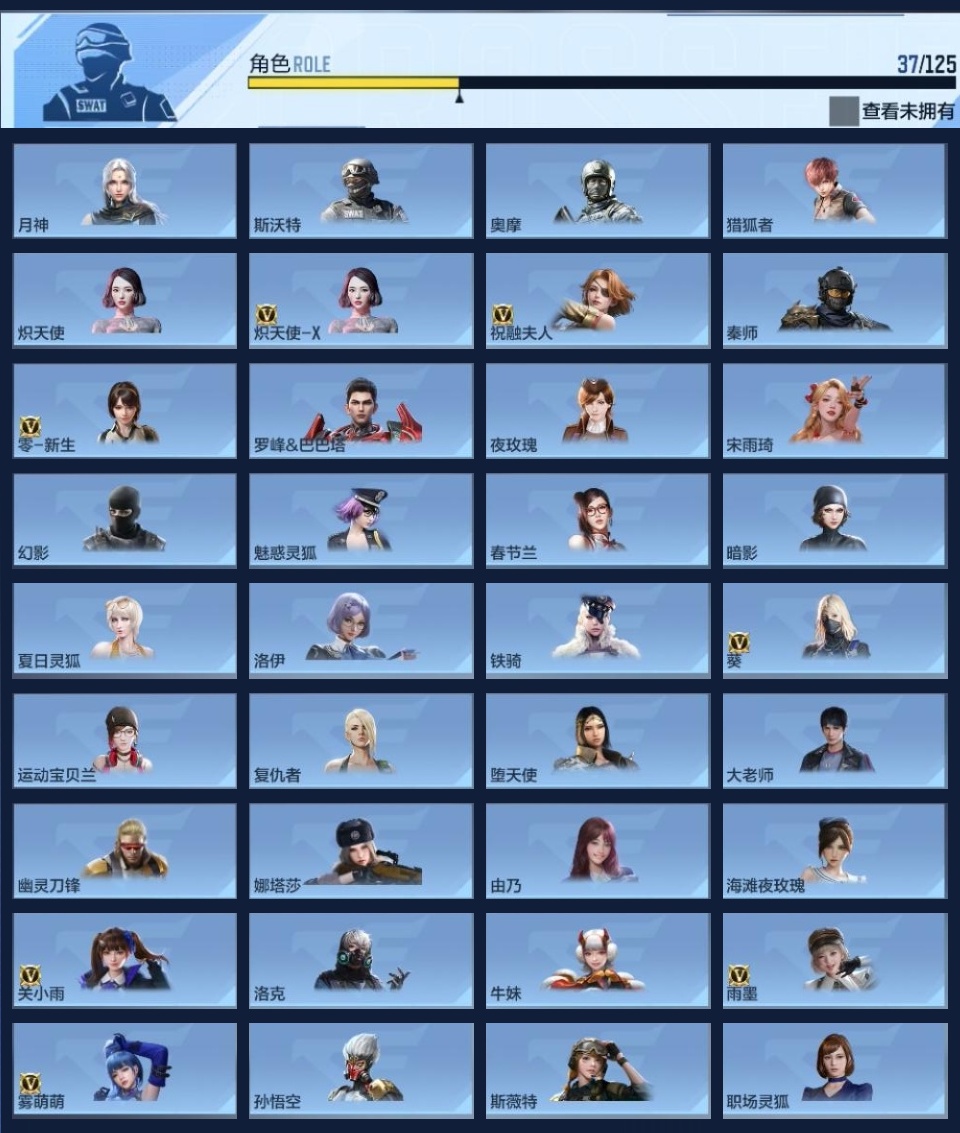Check the 查看未拥有 box
This screenshot has width=960, height=1133.
[x=843, y=111]
